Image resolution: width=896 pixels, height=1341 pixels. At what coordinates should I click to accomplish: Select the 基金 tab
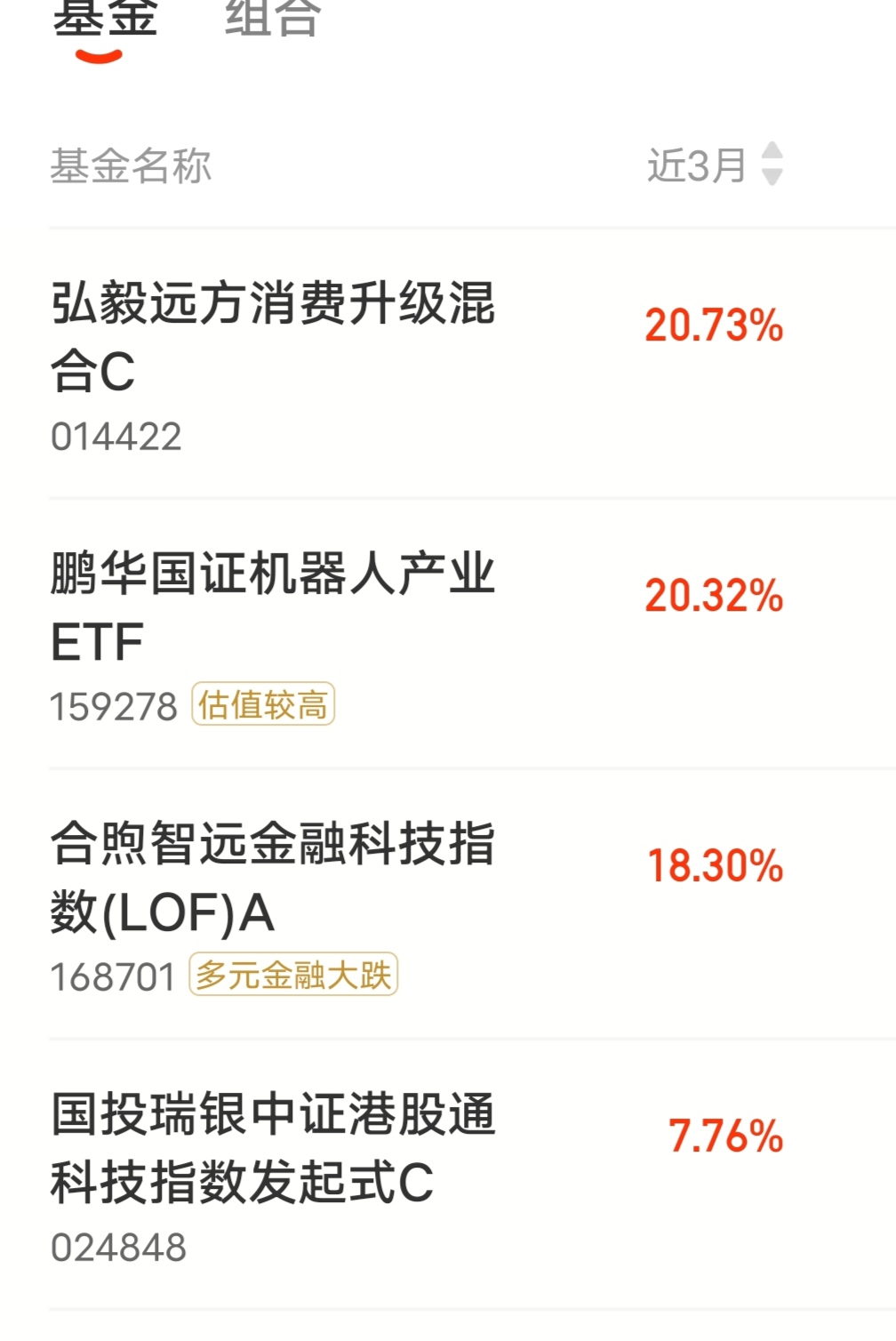105,18
